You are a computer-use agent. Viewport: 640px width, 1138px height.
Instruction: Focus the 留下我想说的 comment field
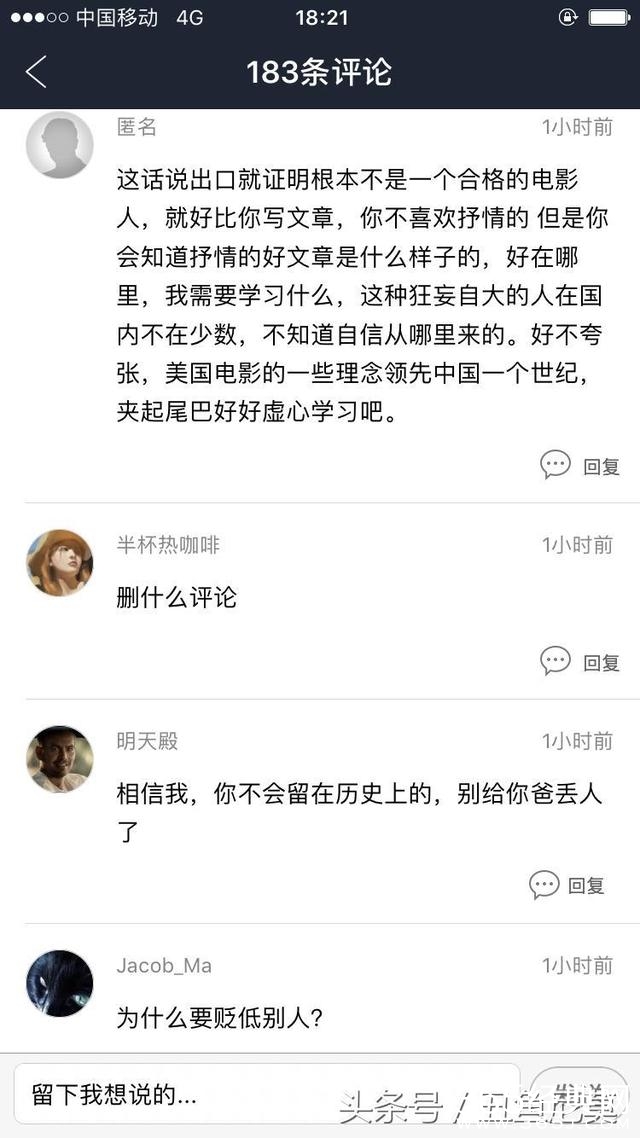click(265, 1093)
